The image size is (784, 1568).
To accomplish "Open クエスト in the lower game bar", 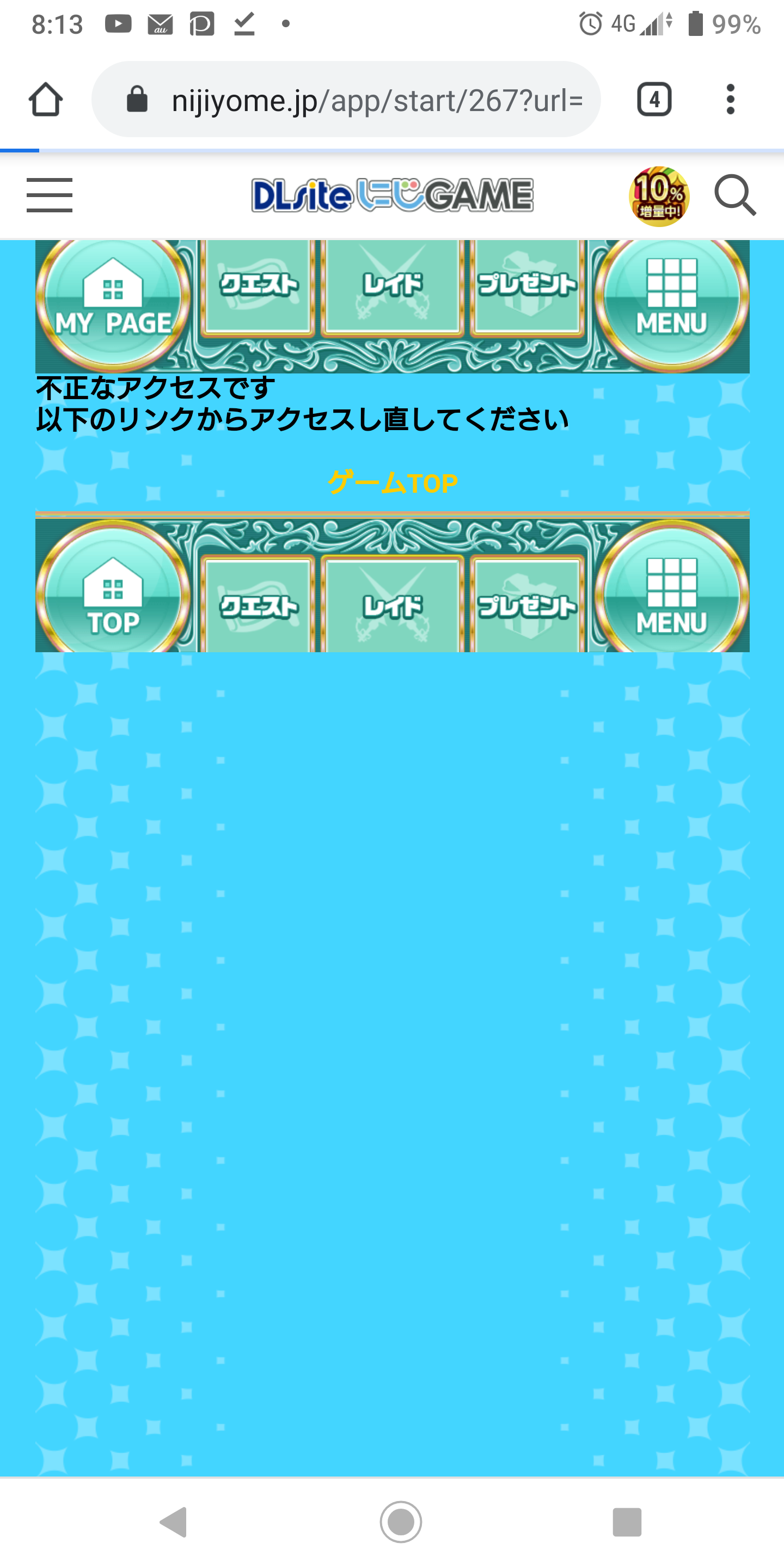I will [x=259, y=605].
